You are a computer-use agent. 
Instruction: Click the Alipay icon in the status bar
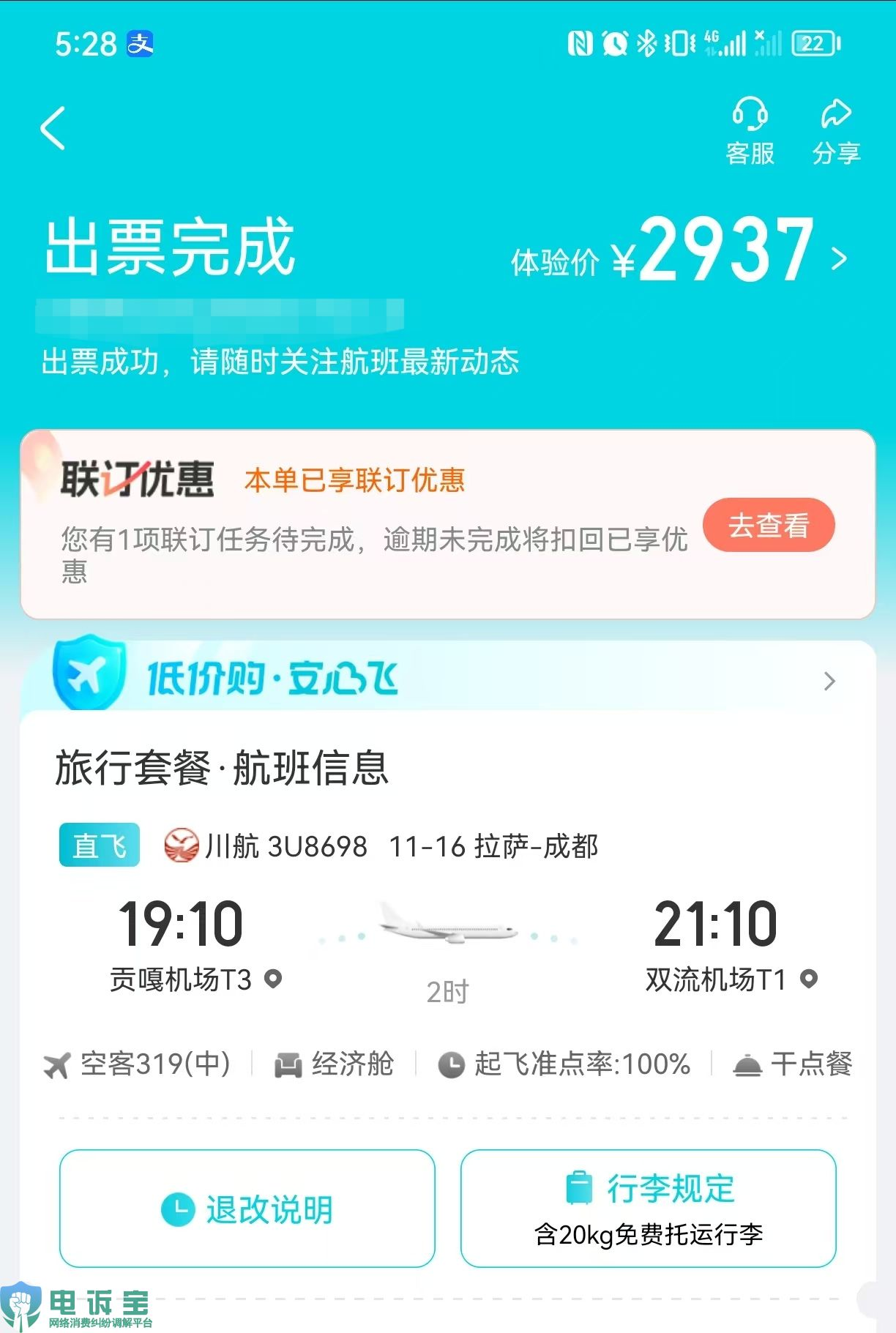point(139,45)
